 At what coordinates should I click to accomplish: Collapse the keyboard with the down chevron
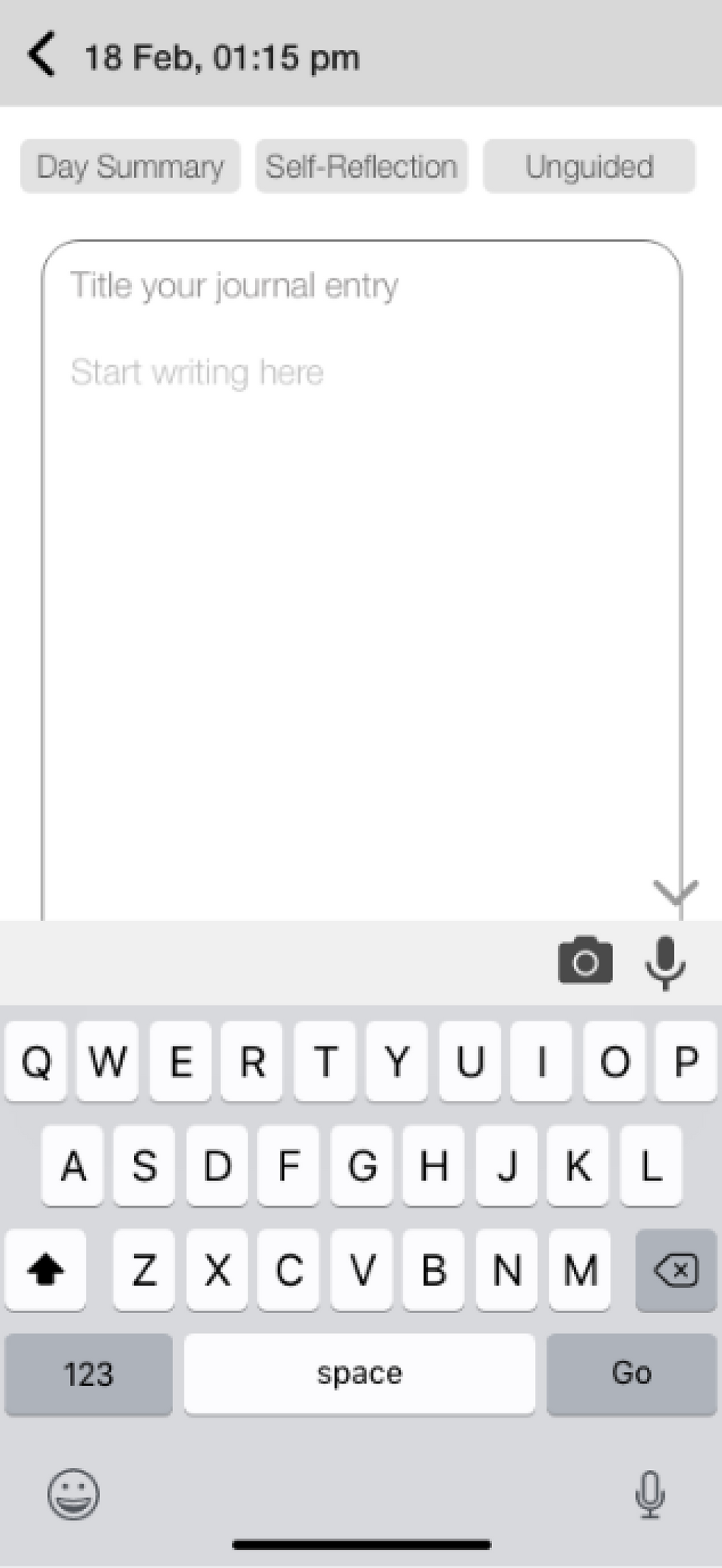676,892
